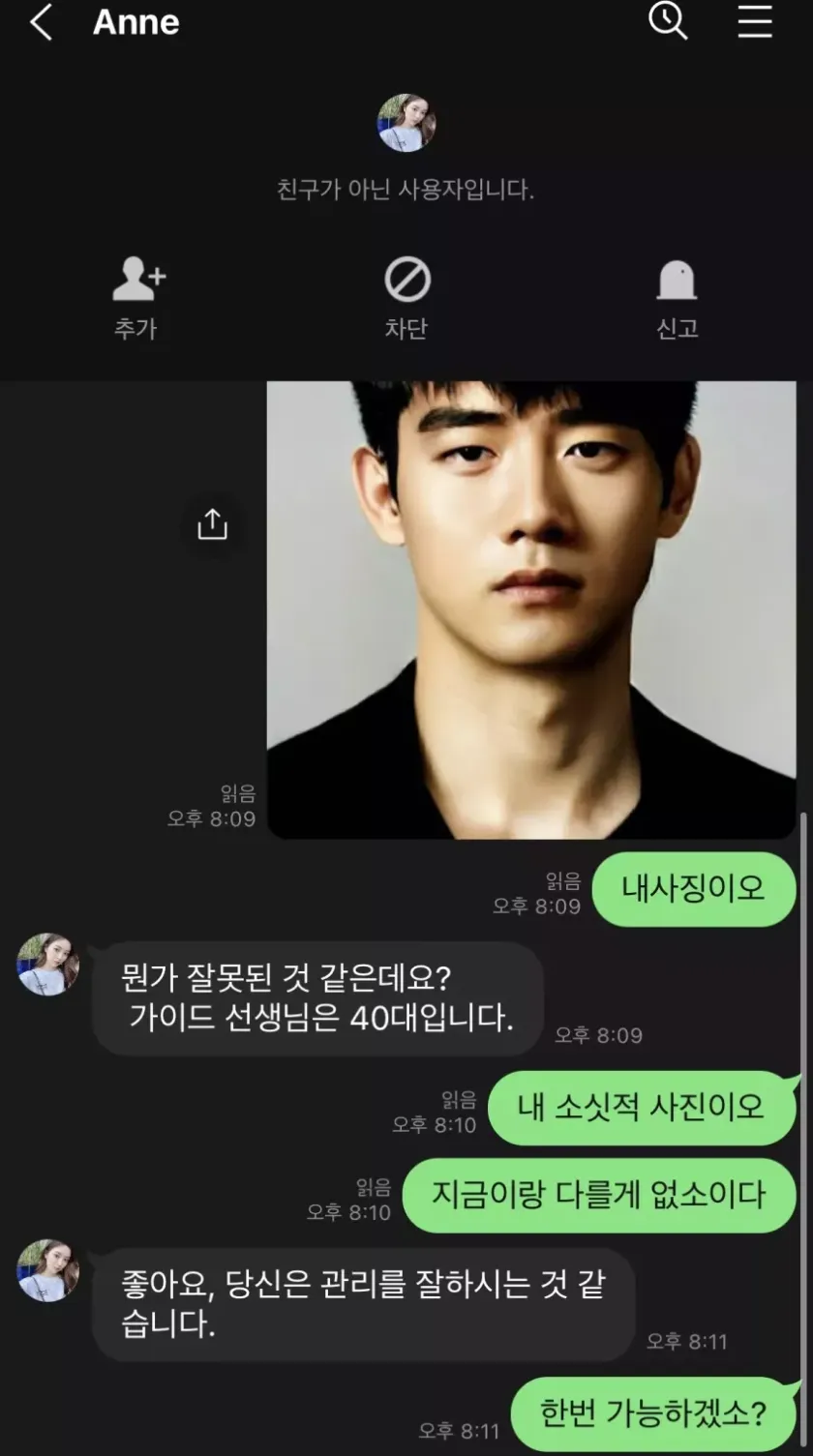This screenshot has width=813, height=1456.
Task: Block this user (차단)
Action: [x=406, y=297]
